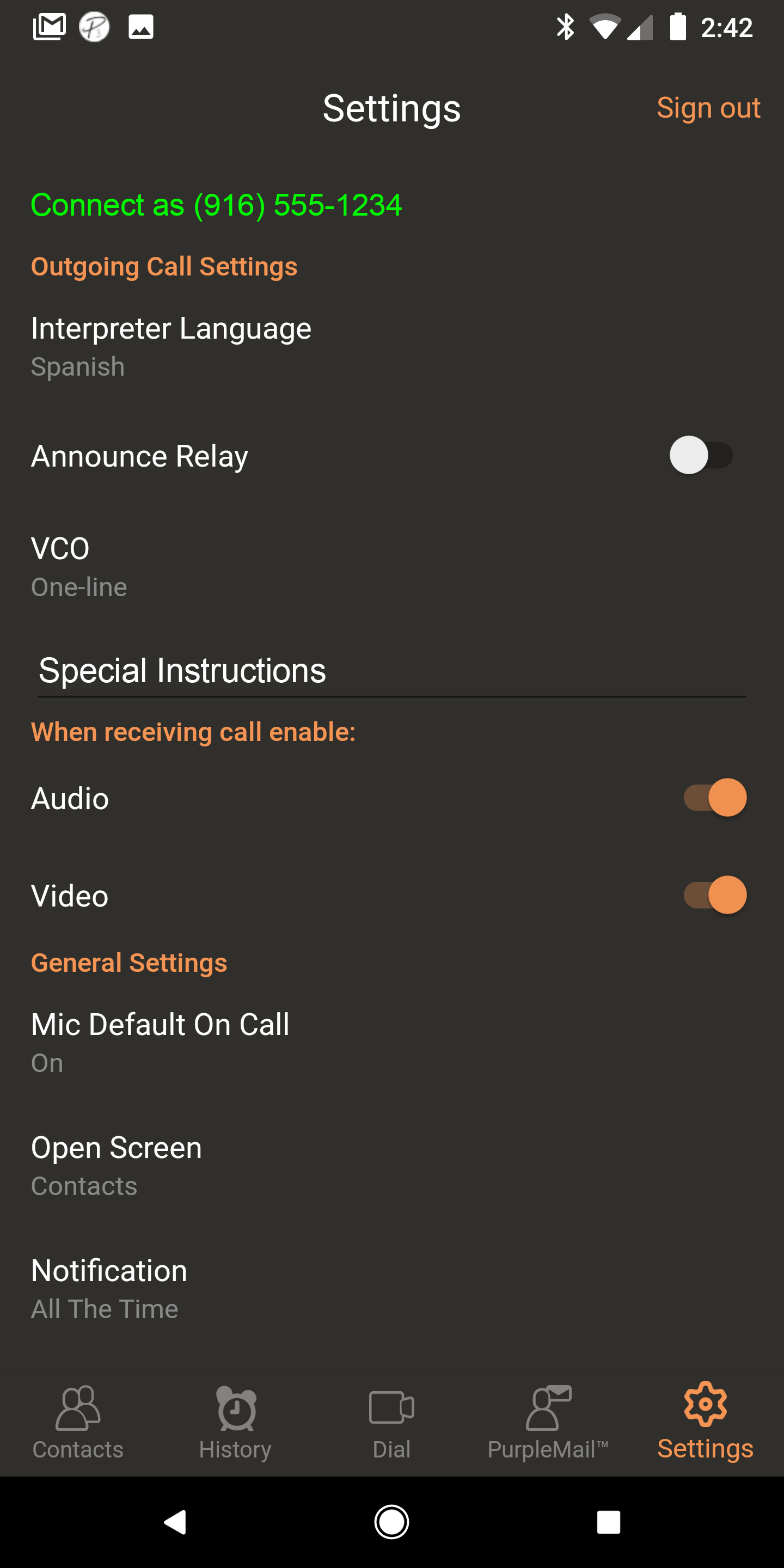Open the VCO setting
This screenshot has width=784, height=1568.
[392, 567]
